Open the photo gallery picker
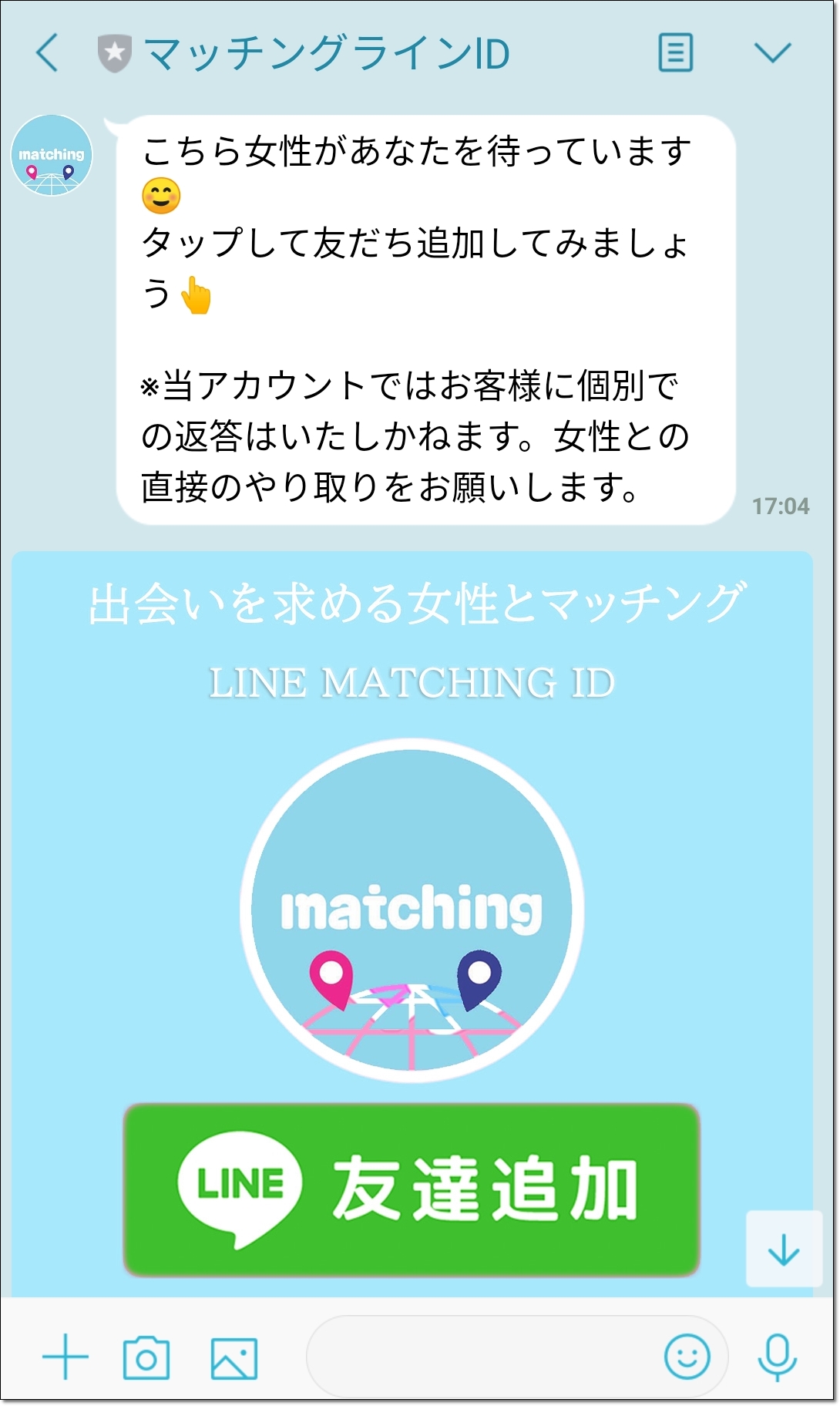 (x=234, y=1357)
